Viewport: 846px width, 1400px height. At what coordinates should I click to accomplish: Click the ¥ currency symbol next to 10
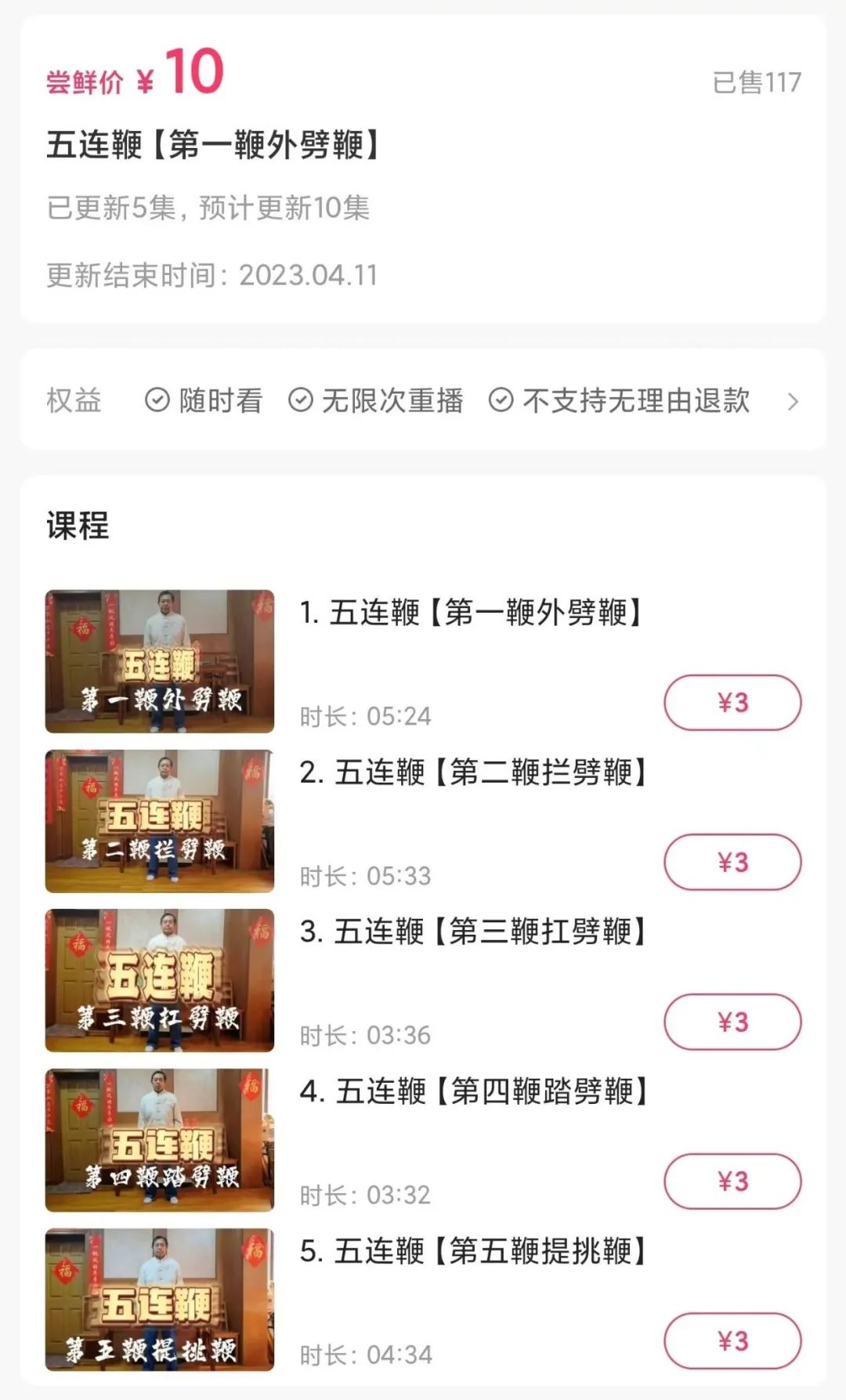click(x=145, y=78)
